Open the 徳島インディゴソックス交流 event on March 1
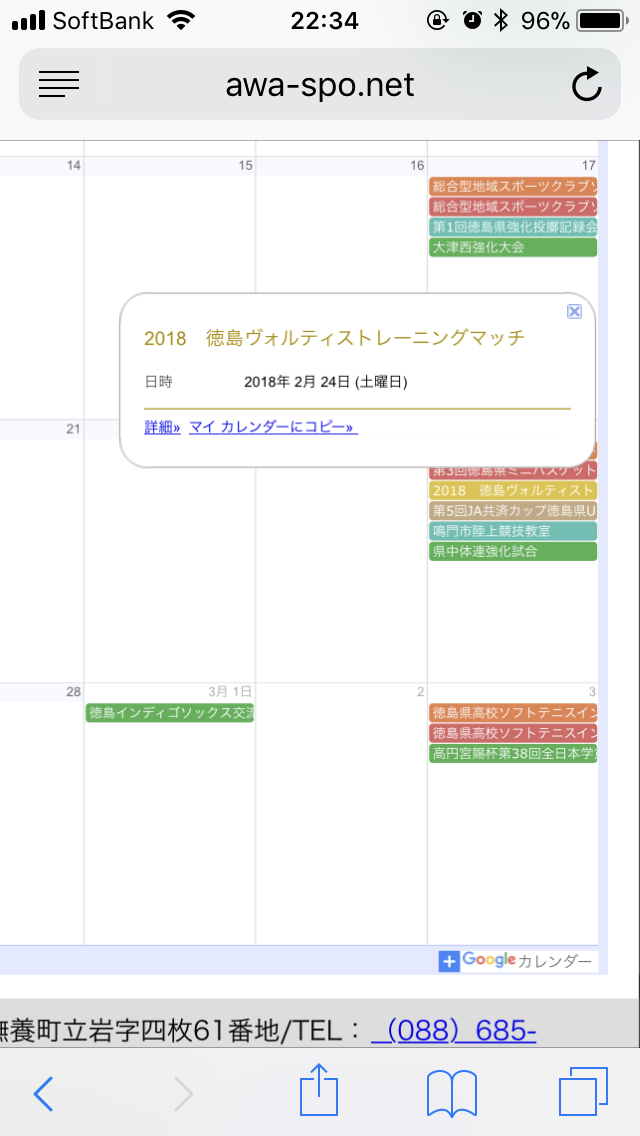The image size is (640, 1136). coord(170,713)
